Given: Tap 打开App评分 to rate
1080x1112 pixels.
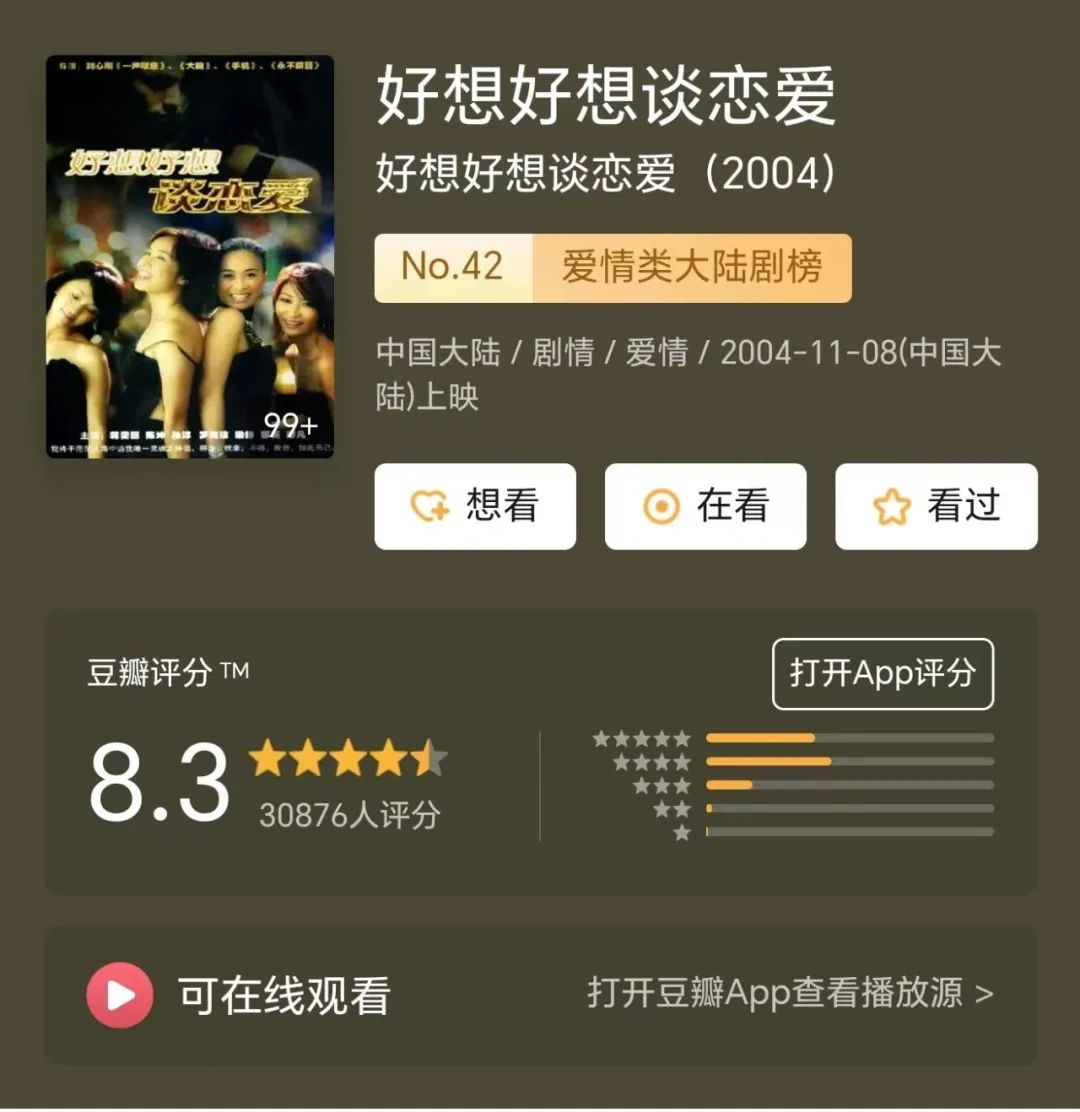Looking at the screenshot, I should tap(882, 674).
